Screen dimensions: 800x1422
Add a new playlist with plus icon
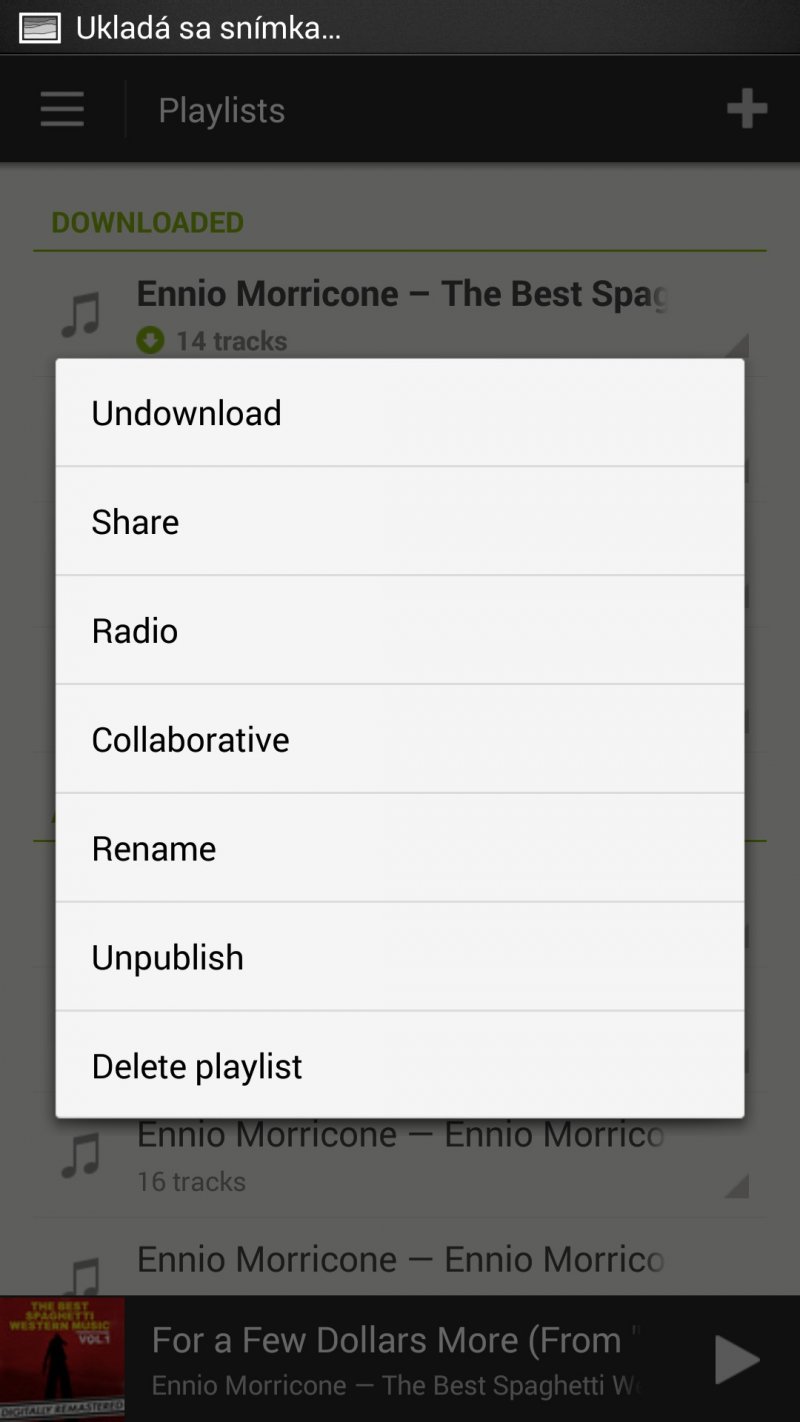click(746, 109)
